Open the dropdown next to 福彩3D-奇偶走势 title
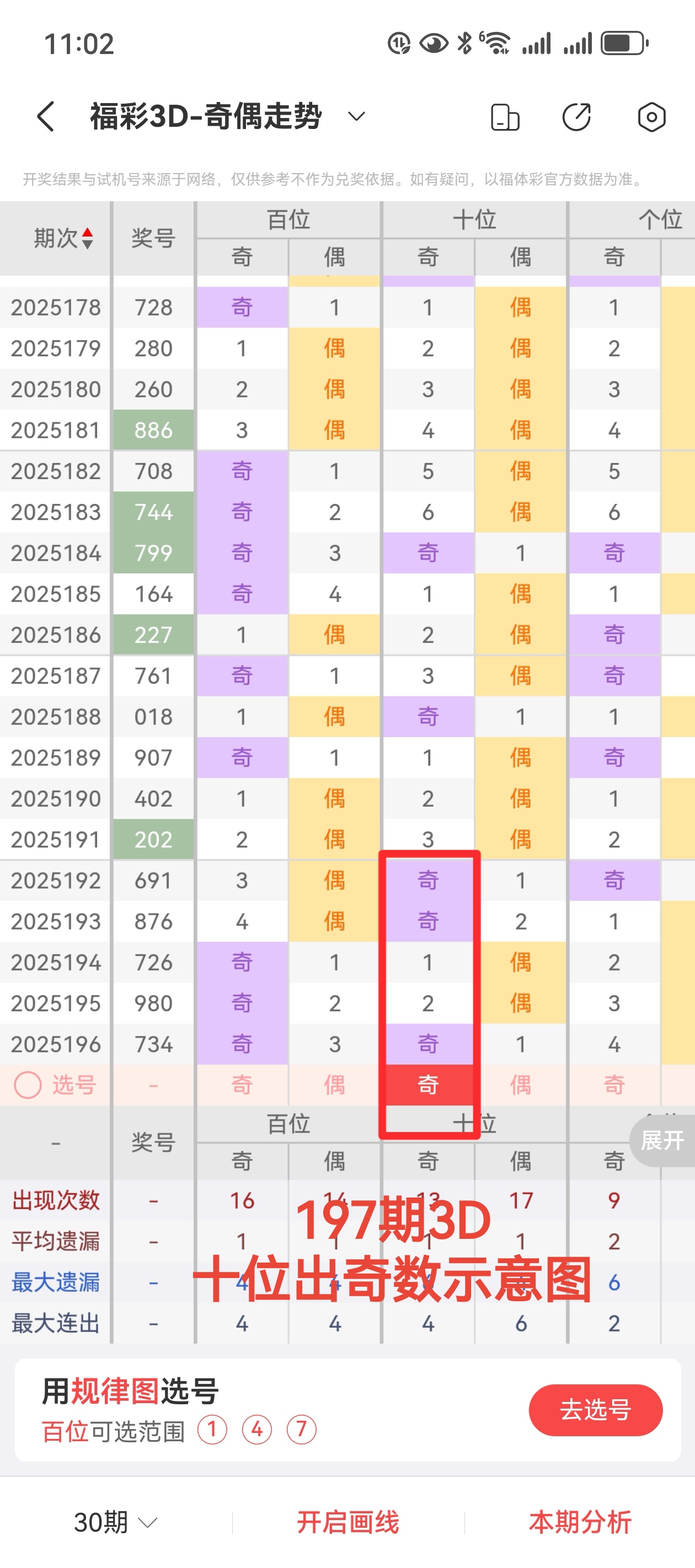This screenshot has height=1568, width=695. [x=355, y=116]
